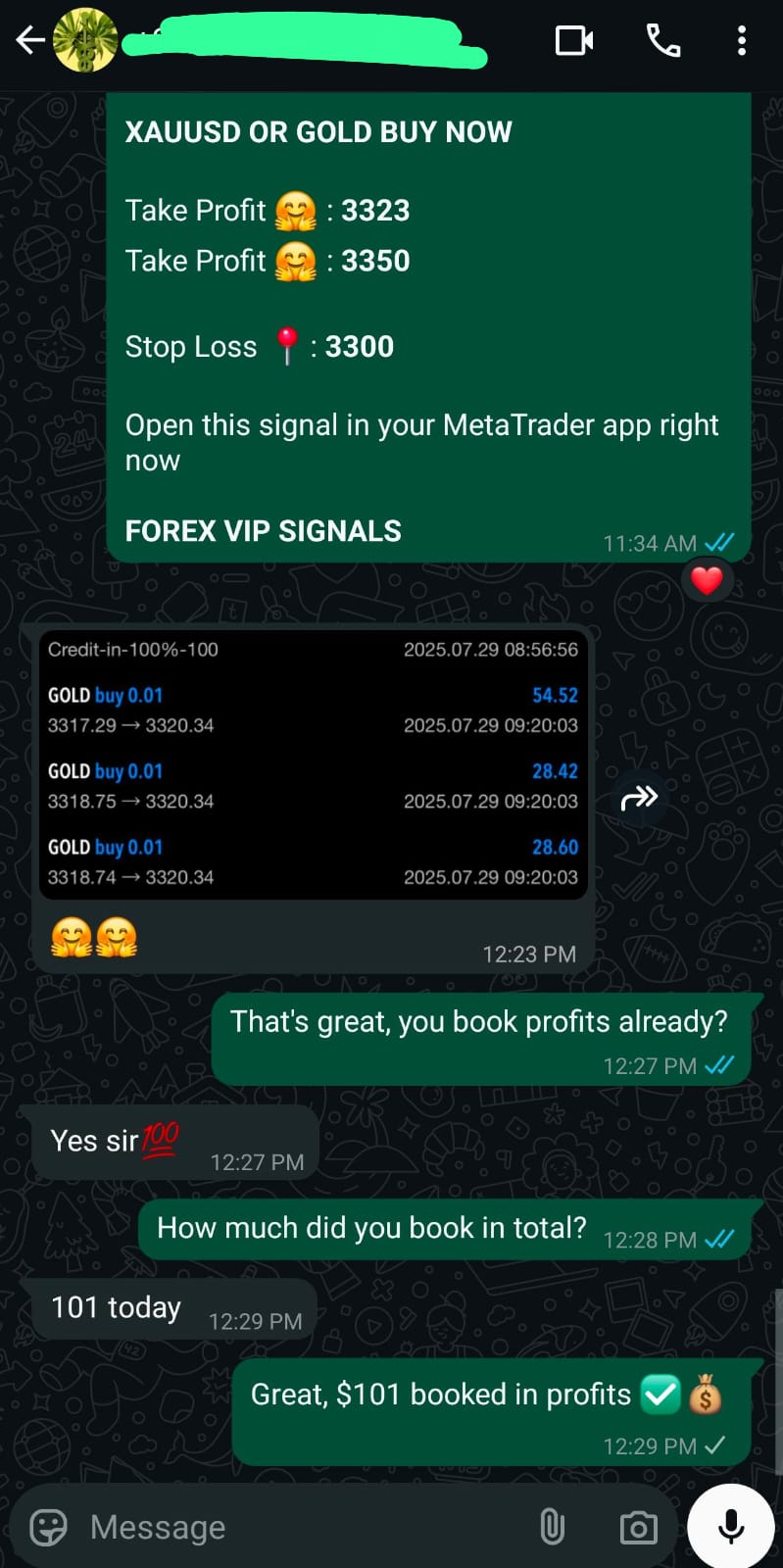783x1568 pixels.
Task: Open the emoji picker
Action: tap(48, 1527)
